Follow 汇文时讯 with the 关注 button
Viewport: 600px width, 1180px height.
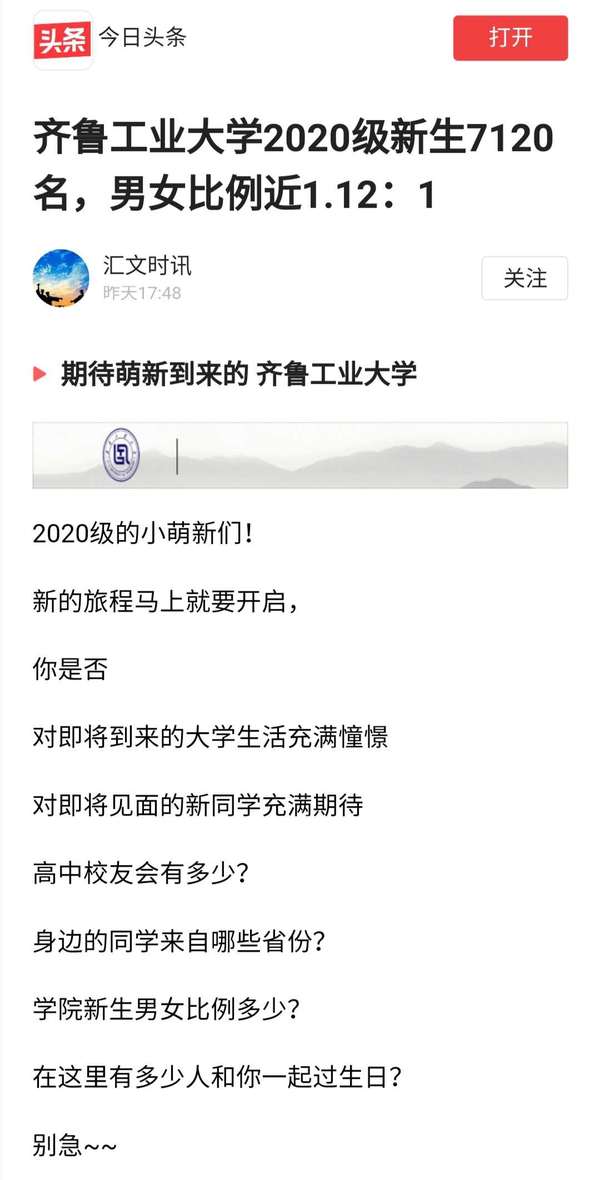point(525,278)
